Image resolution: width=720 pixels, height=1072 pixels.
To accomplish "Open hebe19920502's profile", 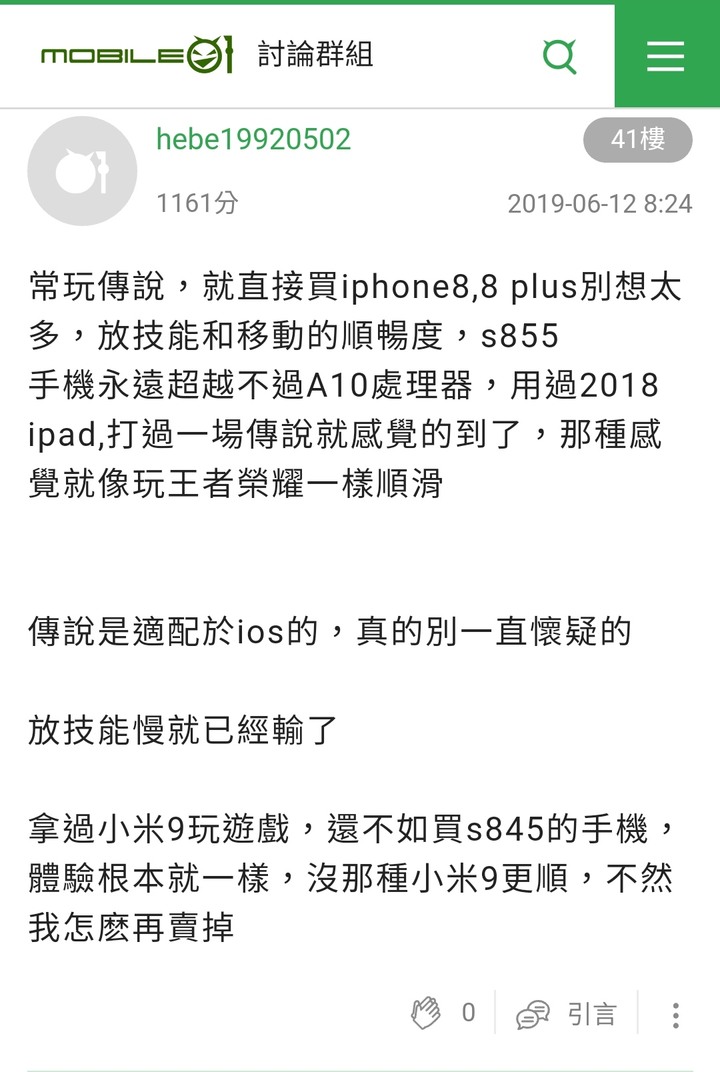I will [253, 139].
